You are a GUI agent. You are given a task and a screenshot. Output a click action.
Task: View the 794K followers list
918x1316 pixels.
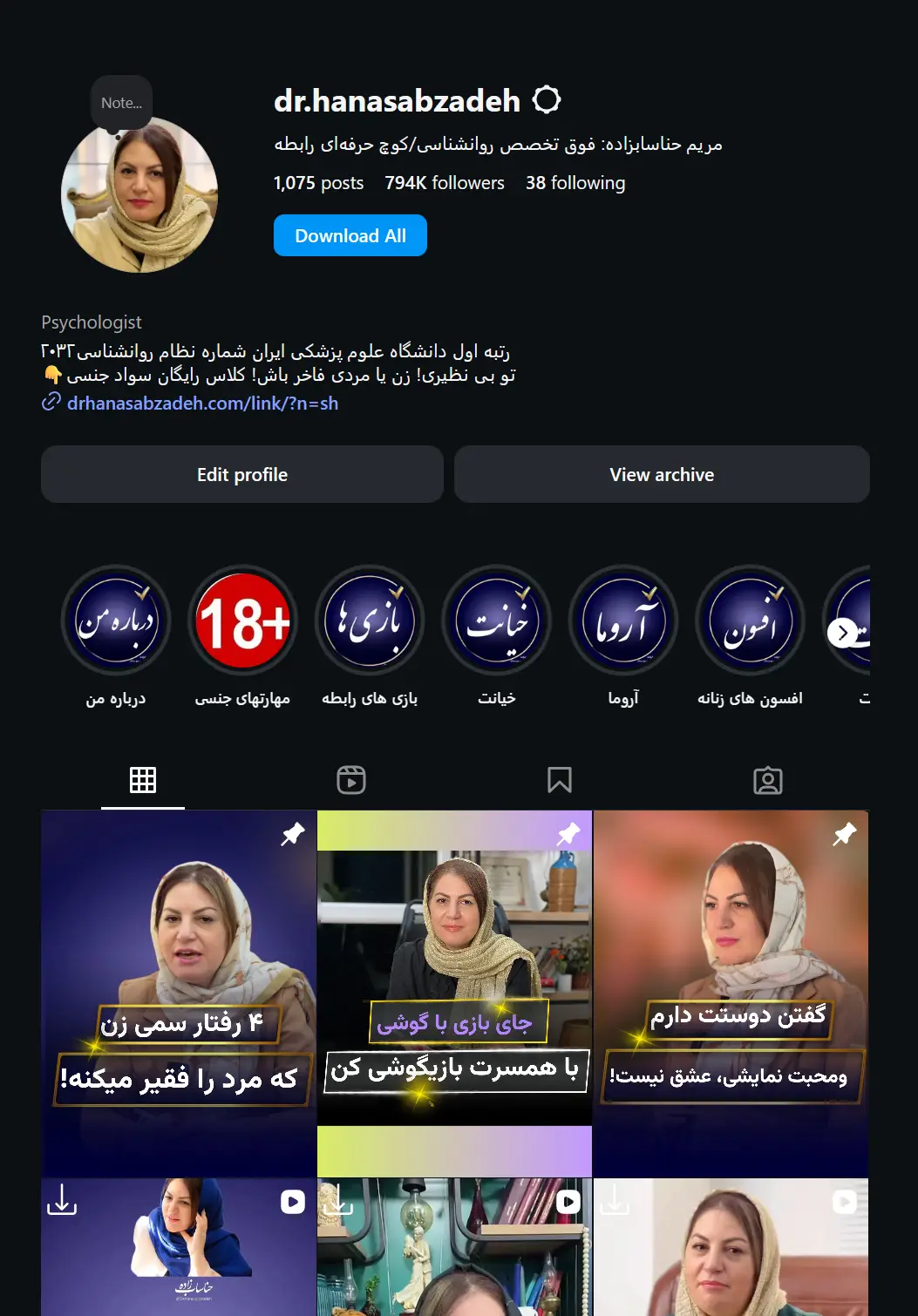[444, 183]
